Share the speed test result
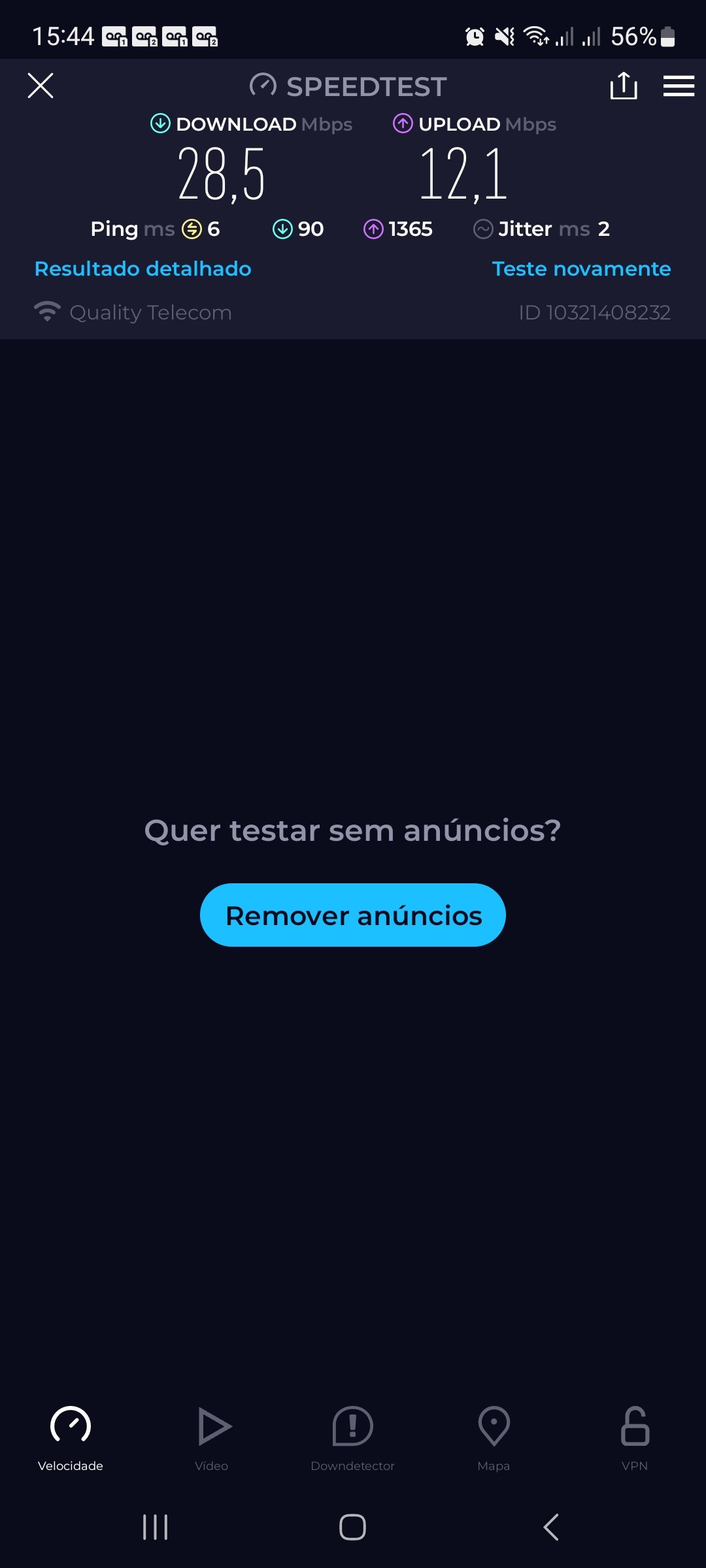Screen dimensions: 706x1568 (623, 86)
